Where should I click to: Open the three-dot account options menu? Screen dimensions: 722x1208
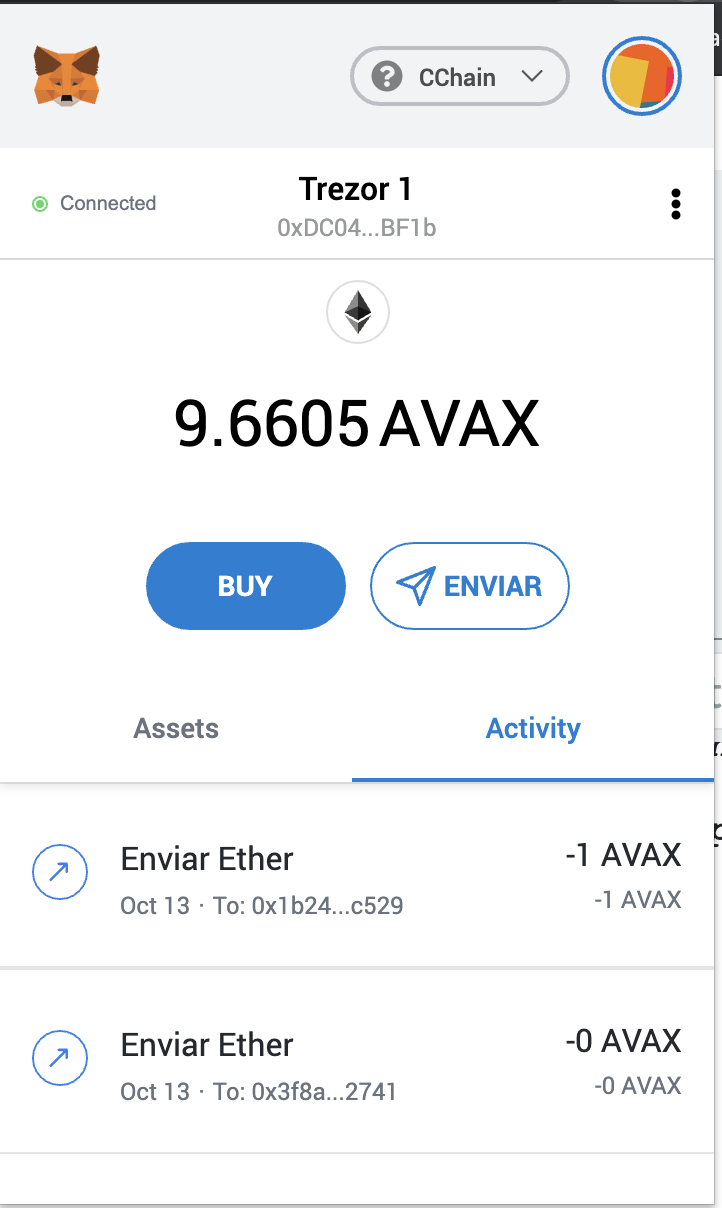[x=676, y=204]
